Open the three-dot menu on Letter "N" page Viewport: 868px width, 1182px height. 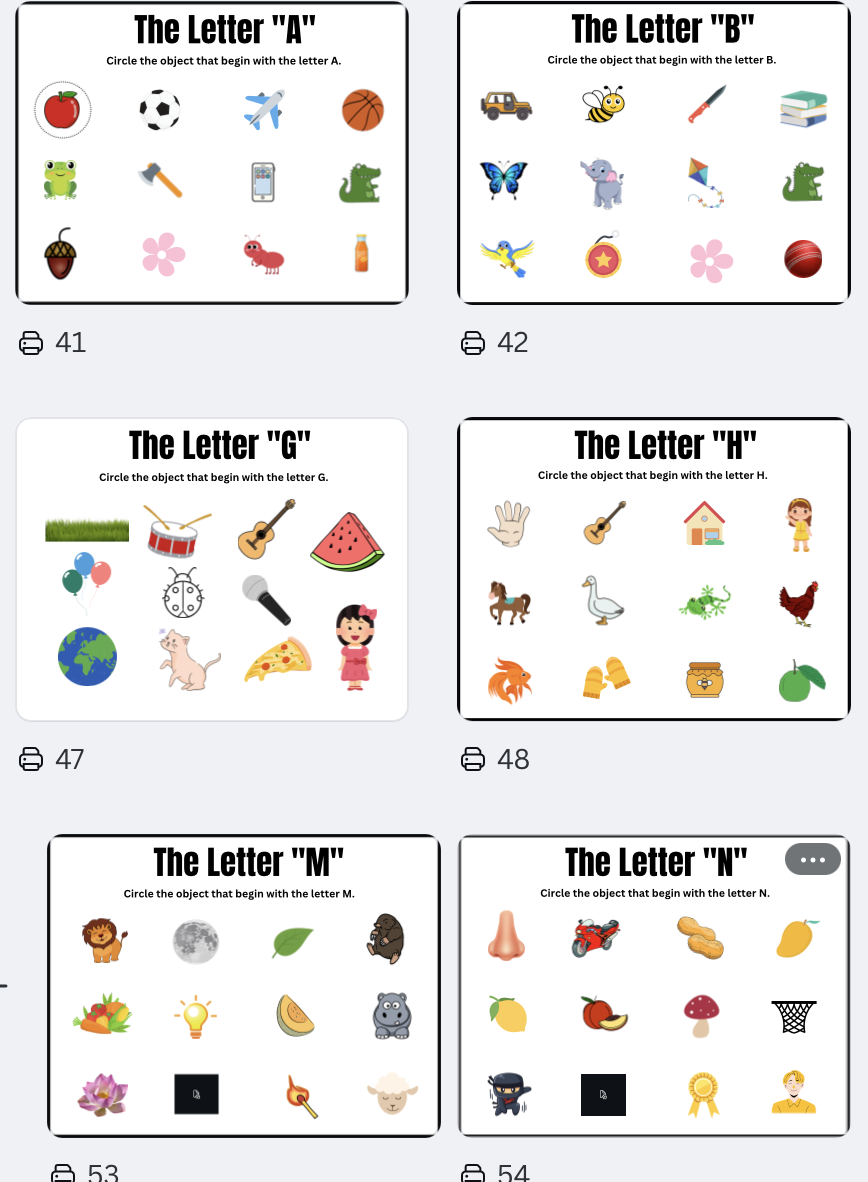click(x=812, y=859)
